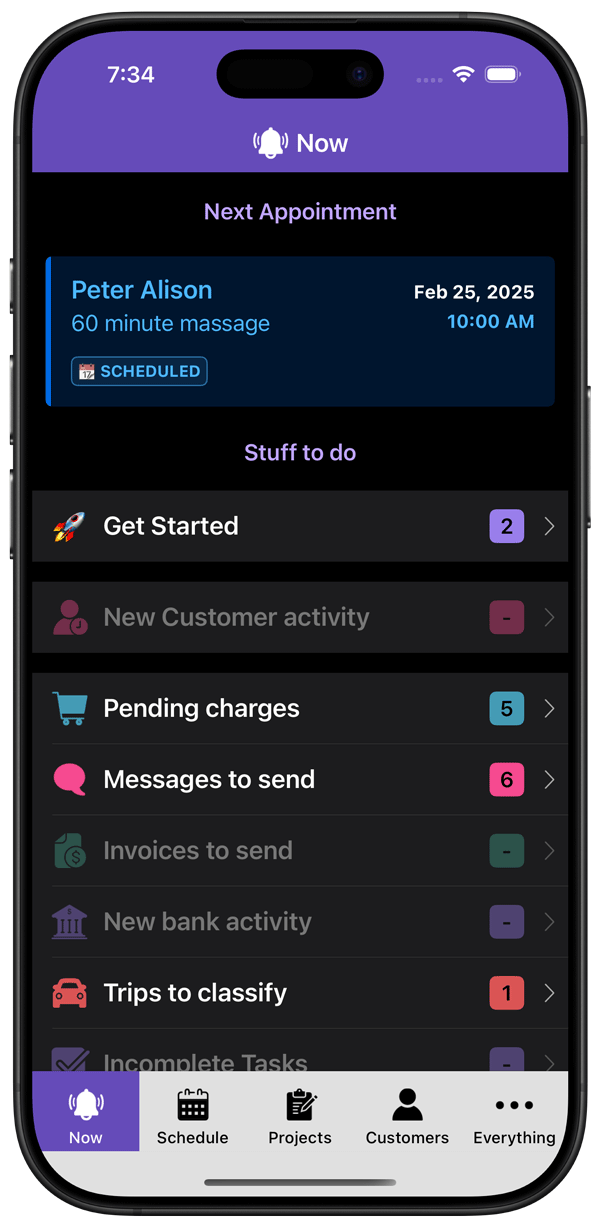The image size is (600, 1227).
Task: Switch to the Schedule tab
Action: (x=192, y=1117)
